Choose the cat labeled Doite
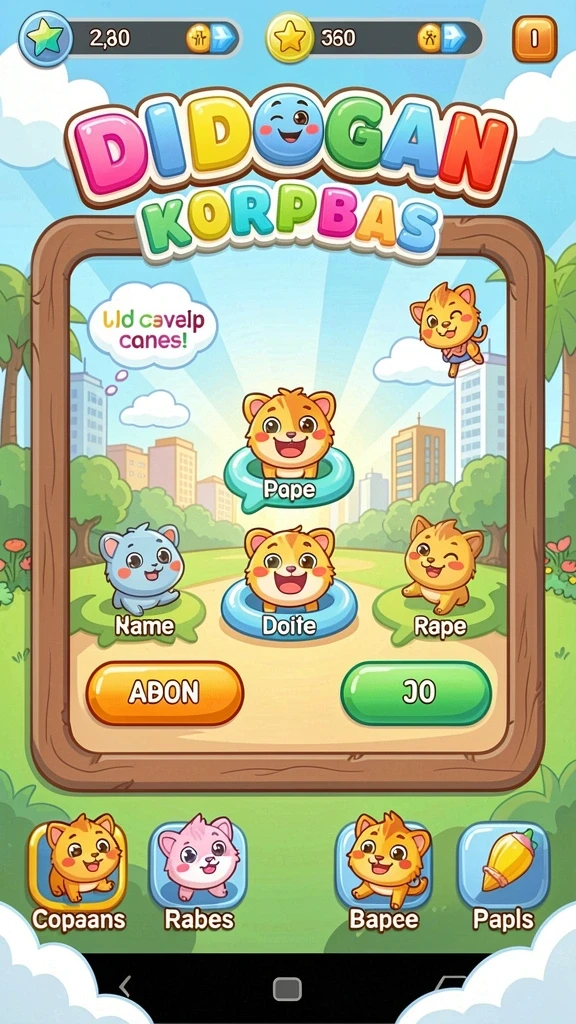This screenshot has height=1024, width=576. [289, 583]
